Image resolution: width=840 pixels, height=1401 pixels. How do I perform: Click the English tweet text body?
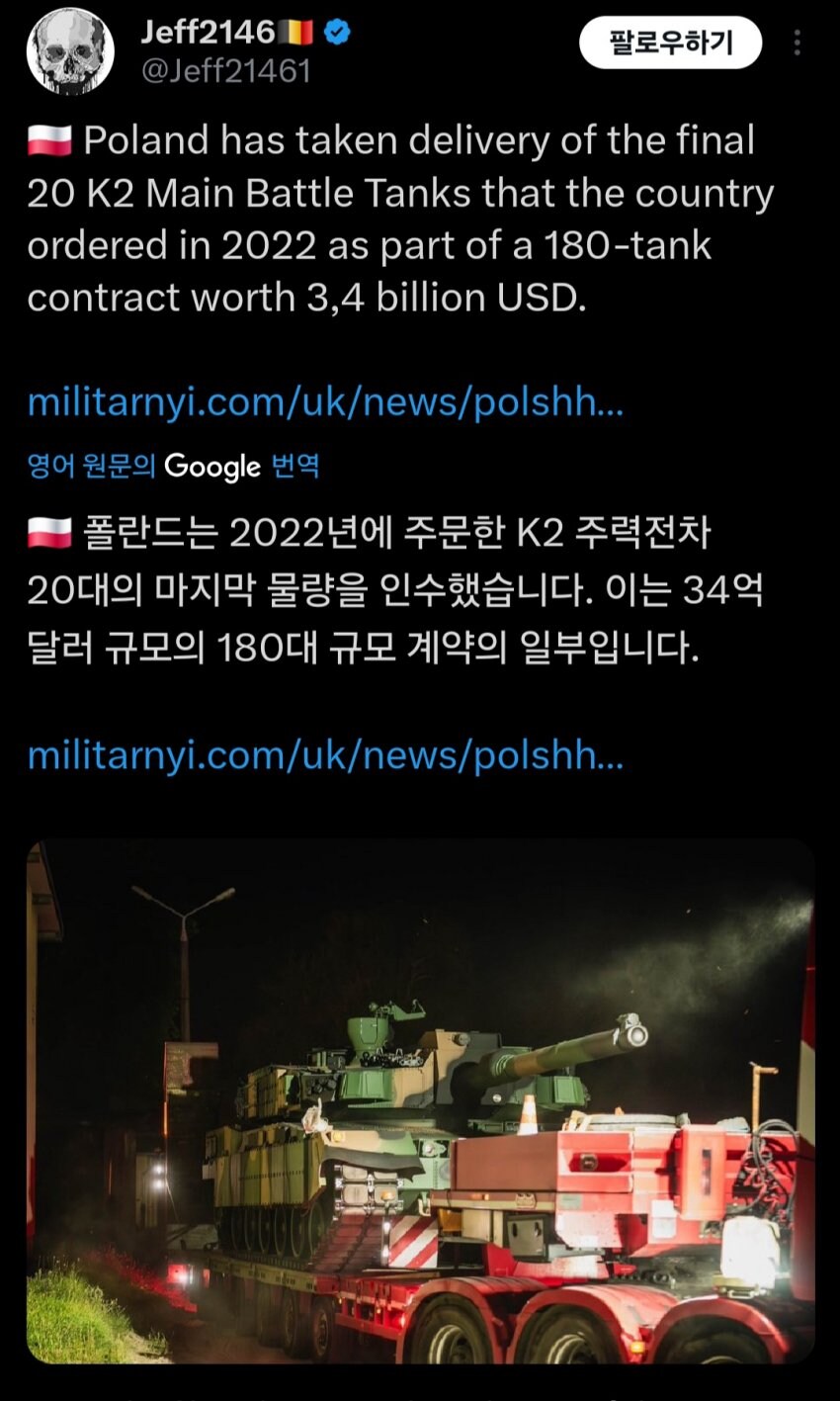point(395,218)
